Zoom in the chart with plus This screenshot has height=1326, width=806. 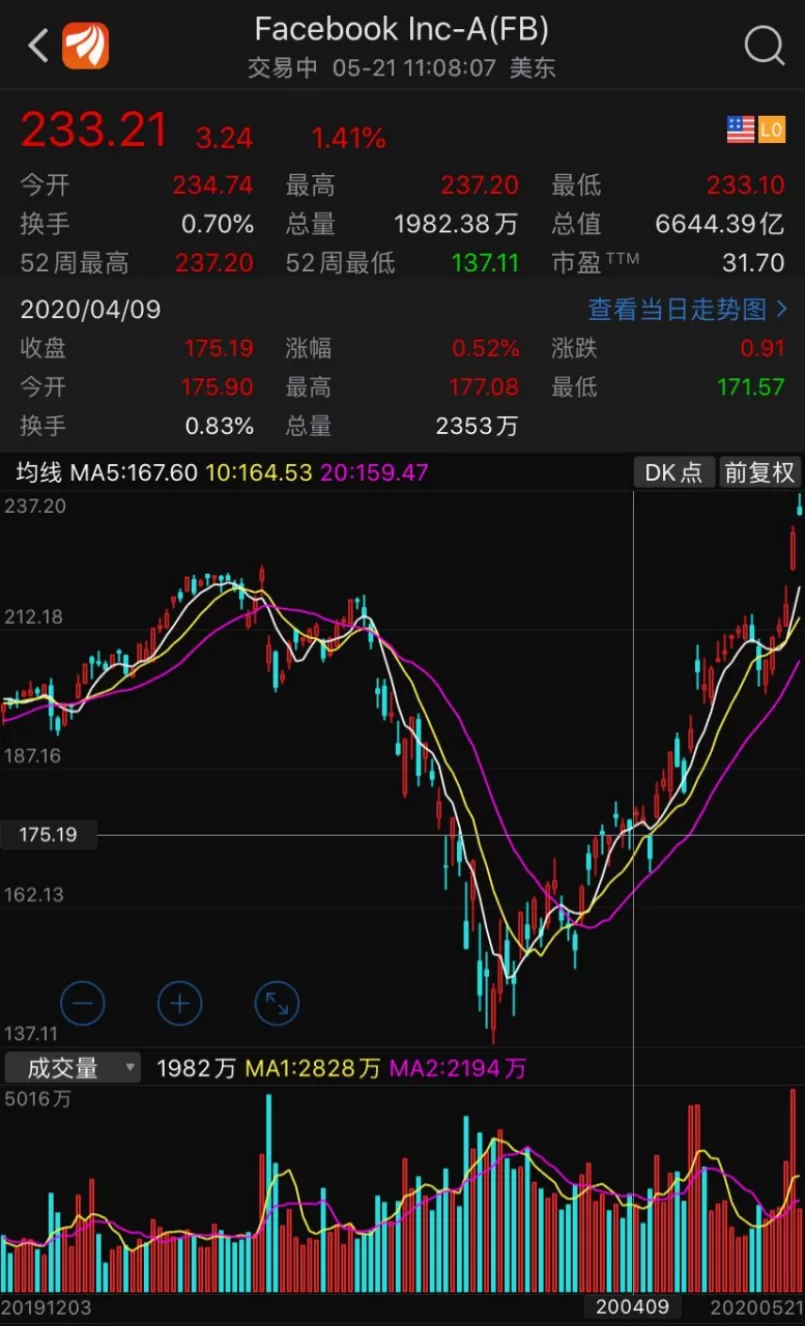tap(180, 1003)
